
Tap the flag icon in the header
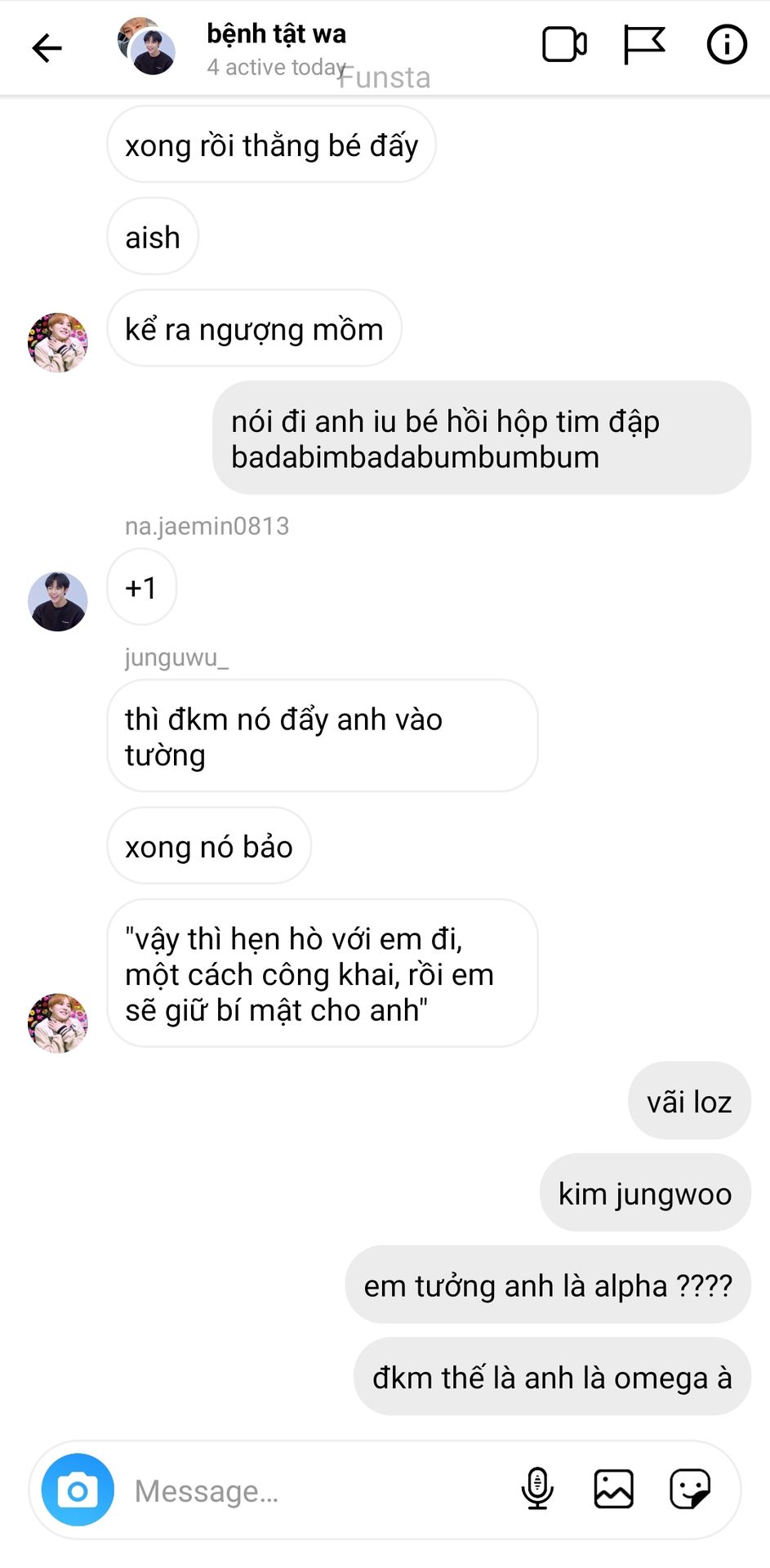coord(644,45)
